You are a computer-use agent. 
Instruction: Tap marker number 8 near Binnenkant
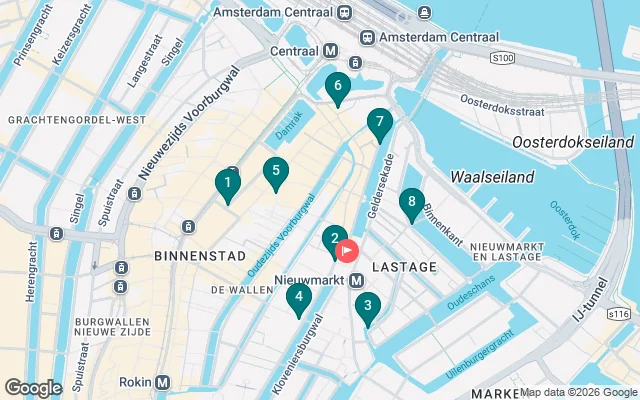pos(412,204)
